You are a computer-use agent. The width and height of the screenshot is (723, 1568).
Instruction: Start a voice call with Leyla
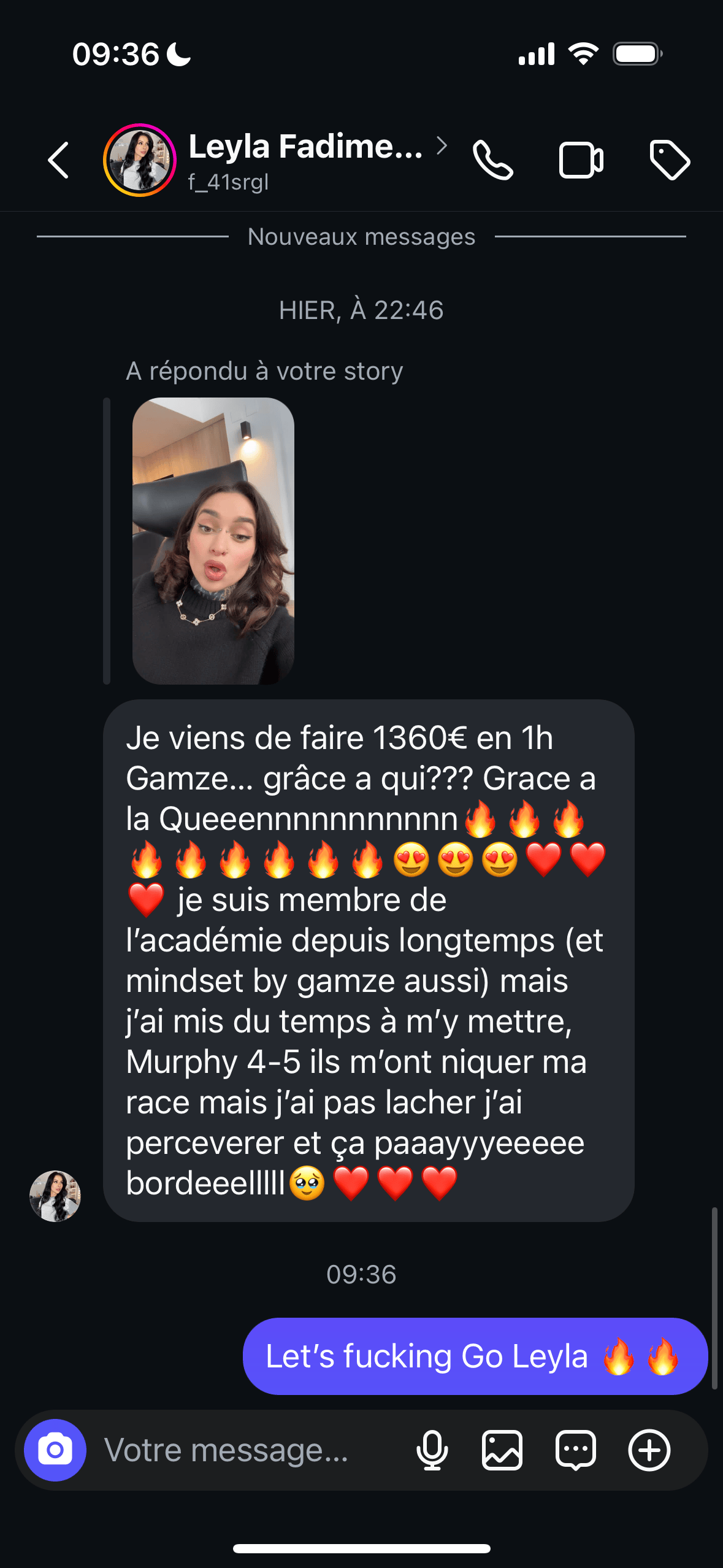pos(492,160)
